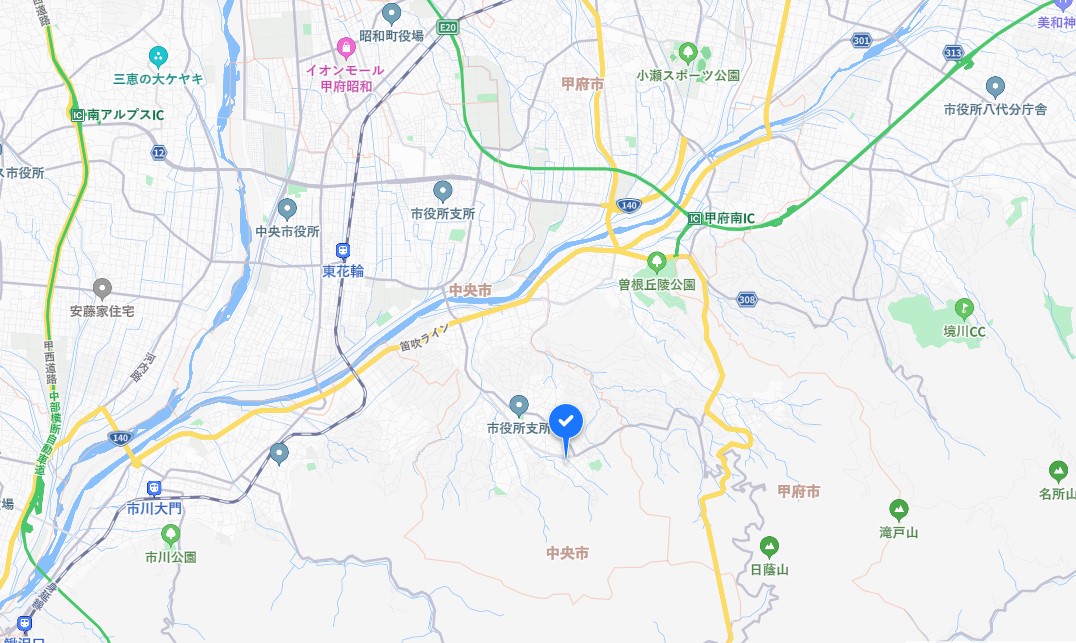
Task: Tap the 市川大門 station icon
Action: pyautogui.click(x=154, y=489)
